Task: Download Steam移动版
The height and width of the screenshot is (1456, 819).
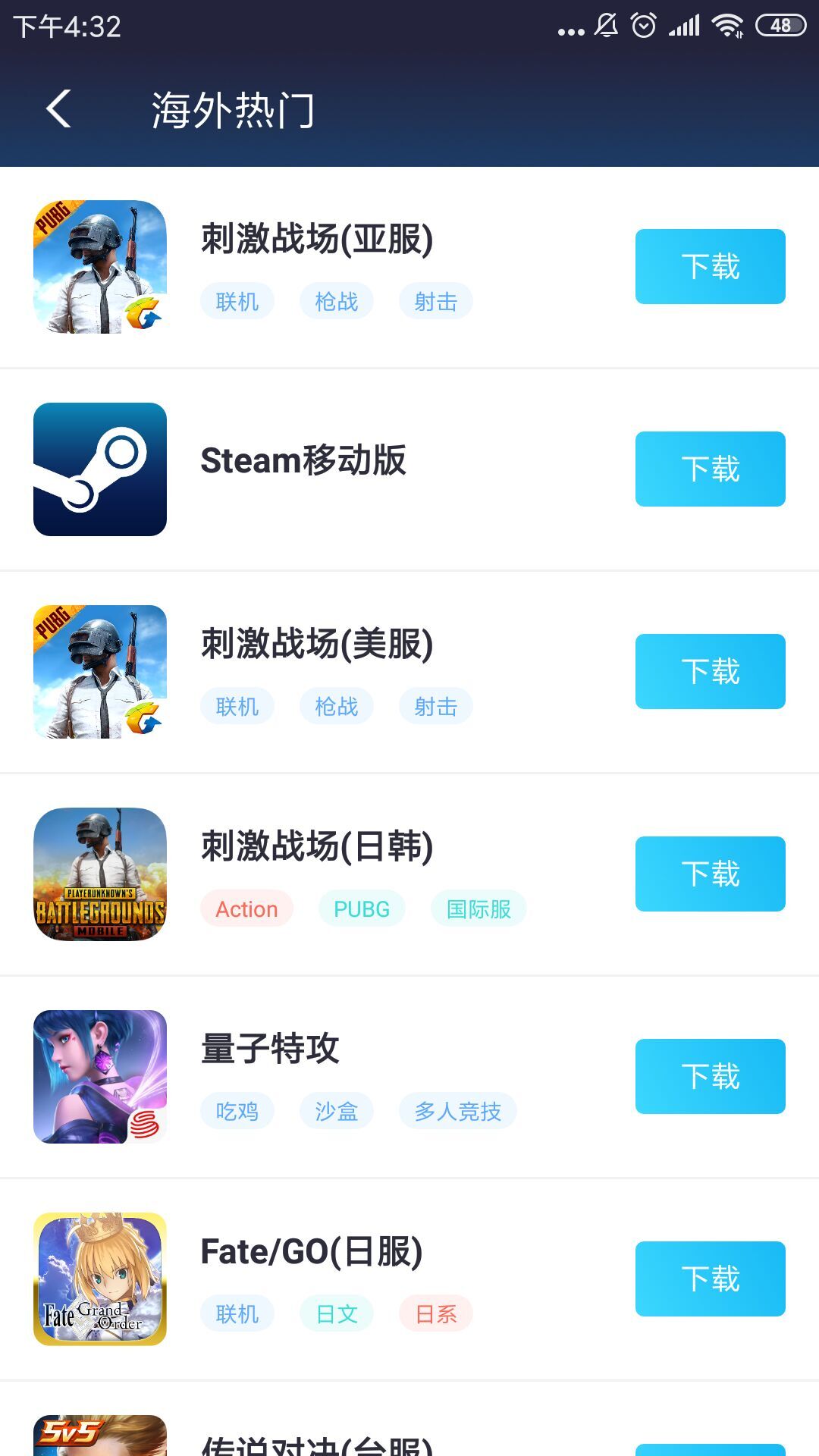Action: point(710,469)
